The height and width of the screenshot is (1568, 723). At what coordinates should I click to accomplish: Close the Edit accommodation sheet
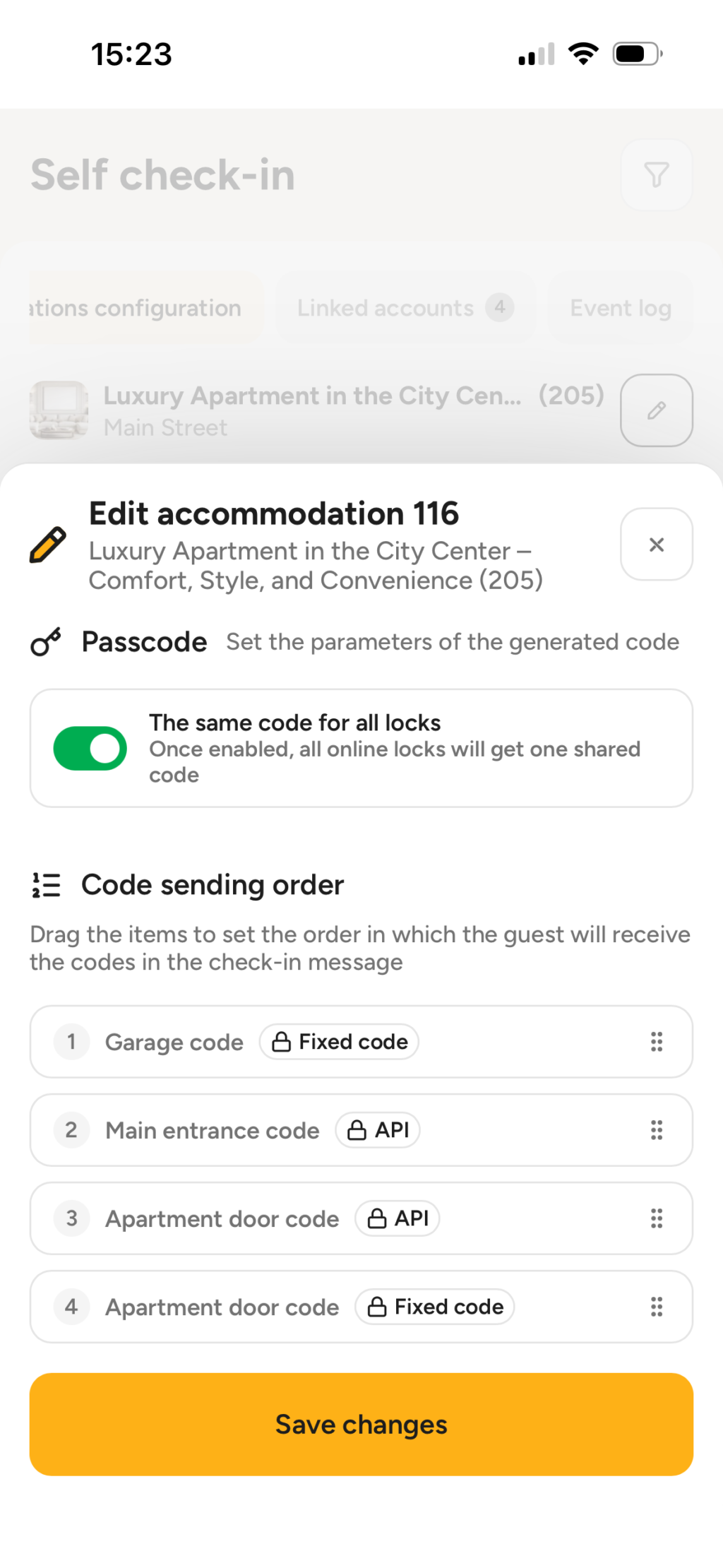click(656, 544)
